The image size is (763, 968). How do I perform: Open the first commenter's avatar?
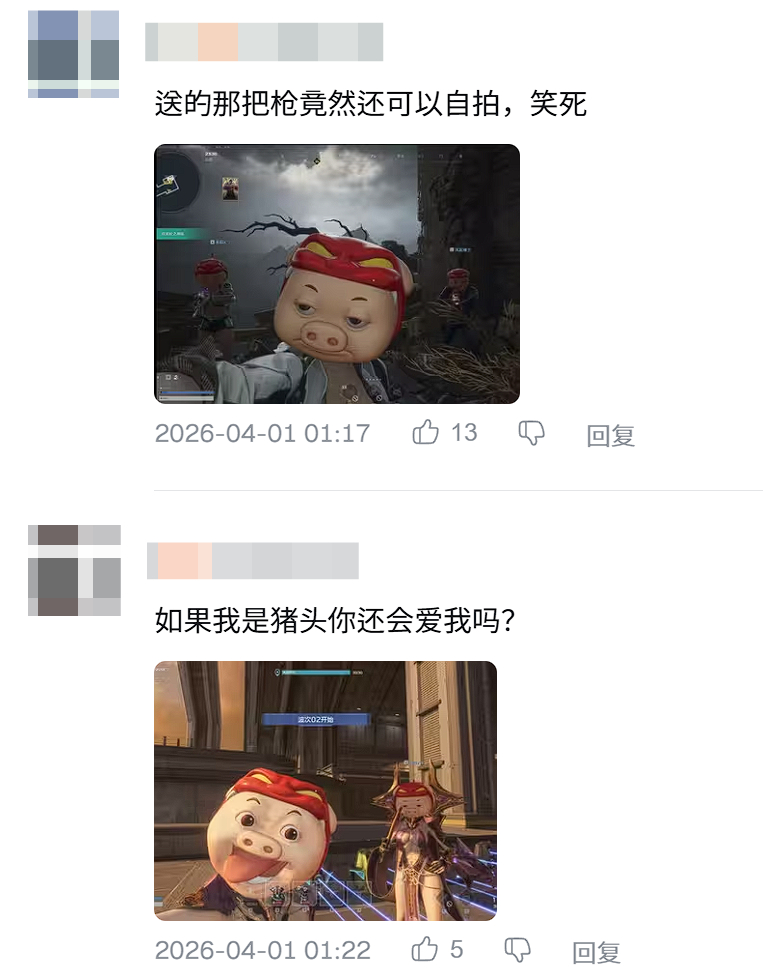coord(73,54)
